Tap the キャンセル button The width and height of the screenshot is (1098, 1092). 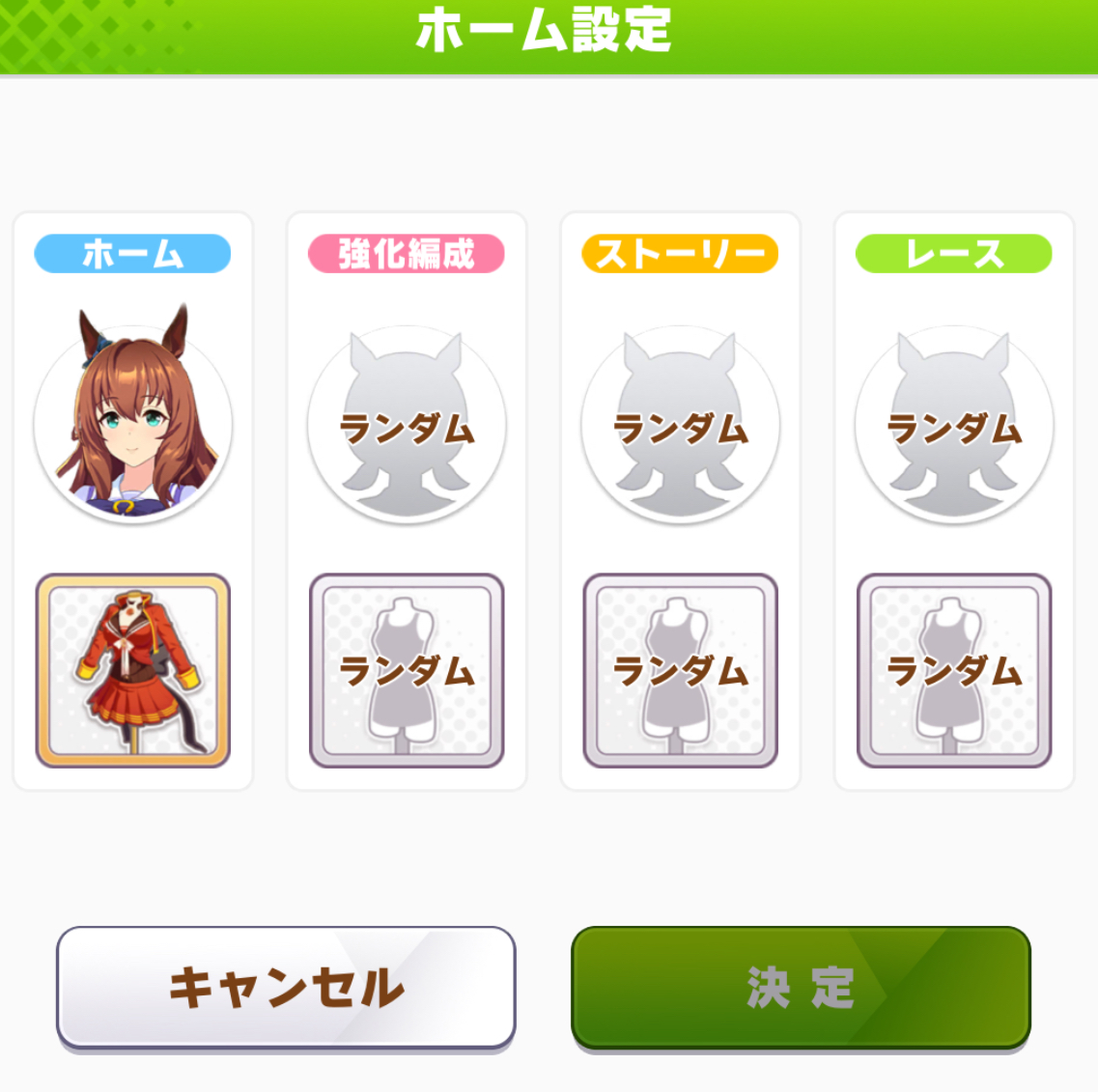coord(286,987)
